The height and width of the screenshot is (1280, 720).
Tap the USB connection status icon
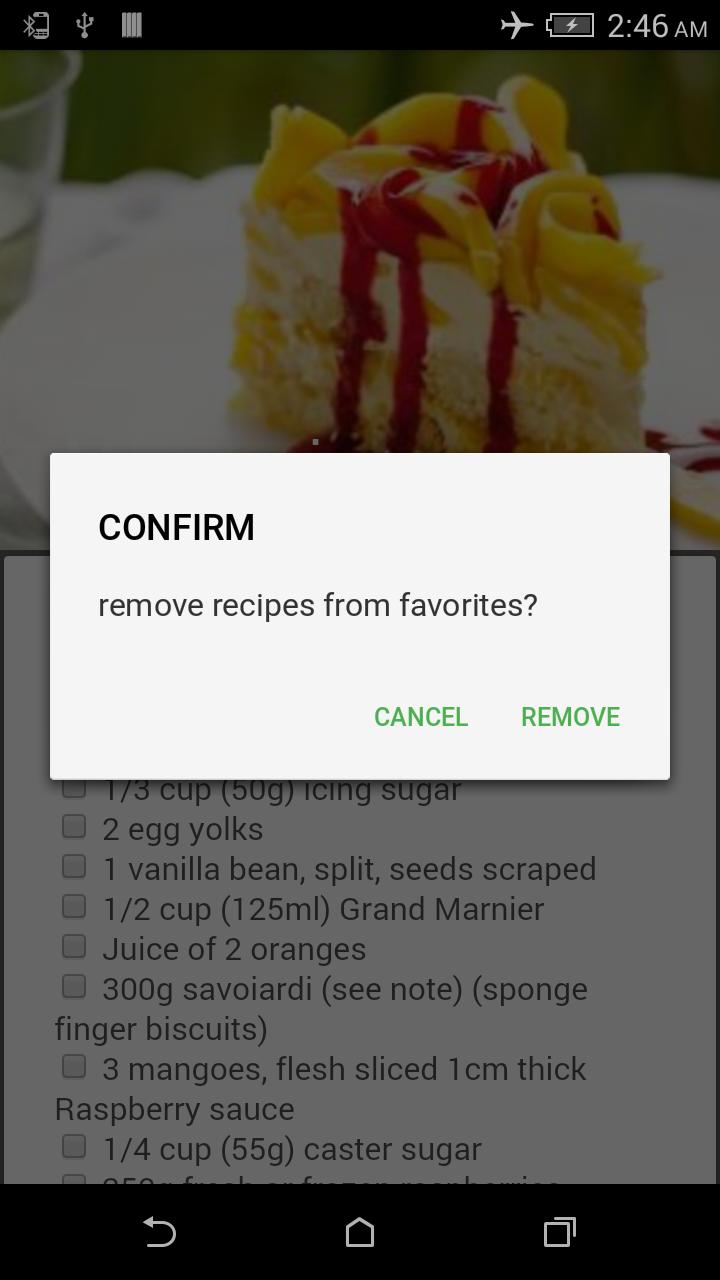point(86,25)
